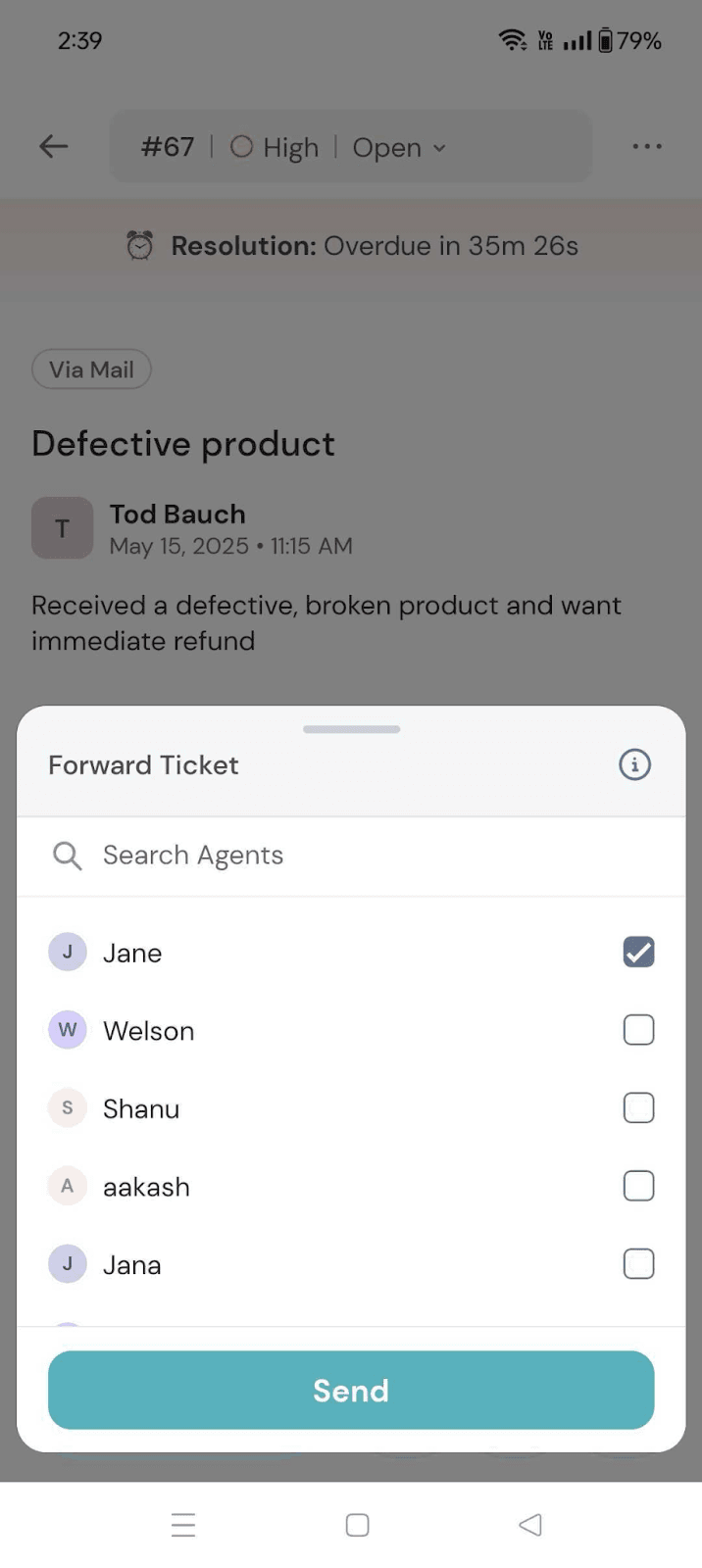Check the box next to Shanu
The height and width of the screenshot is (1568, 702).
[638, 1108]
